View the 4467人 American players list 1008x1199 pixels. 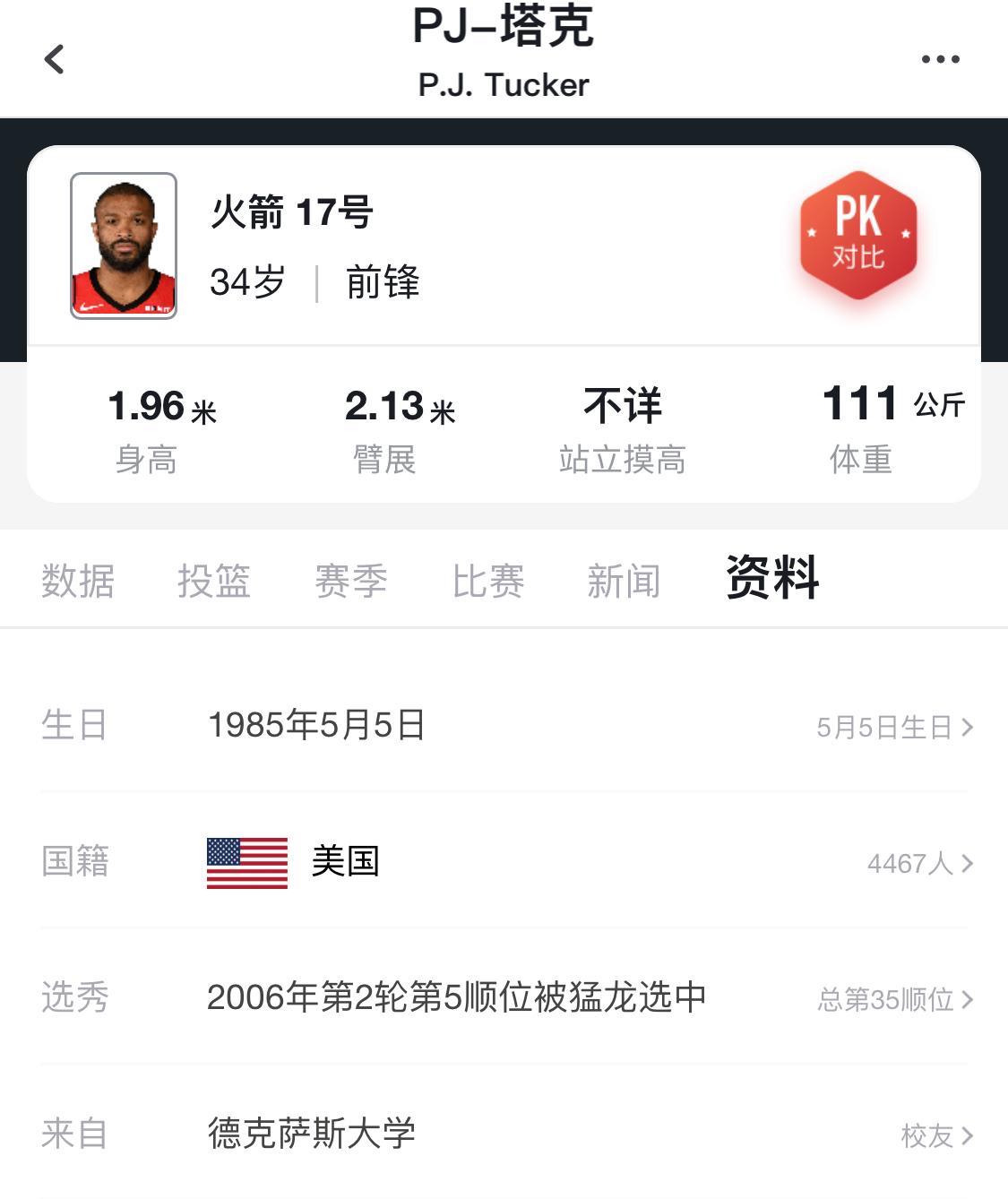(918, 863)
